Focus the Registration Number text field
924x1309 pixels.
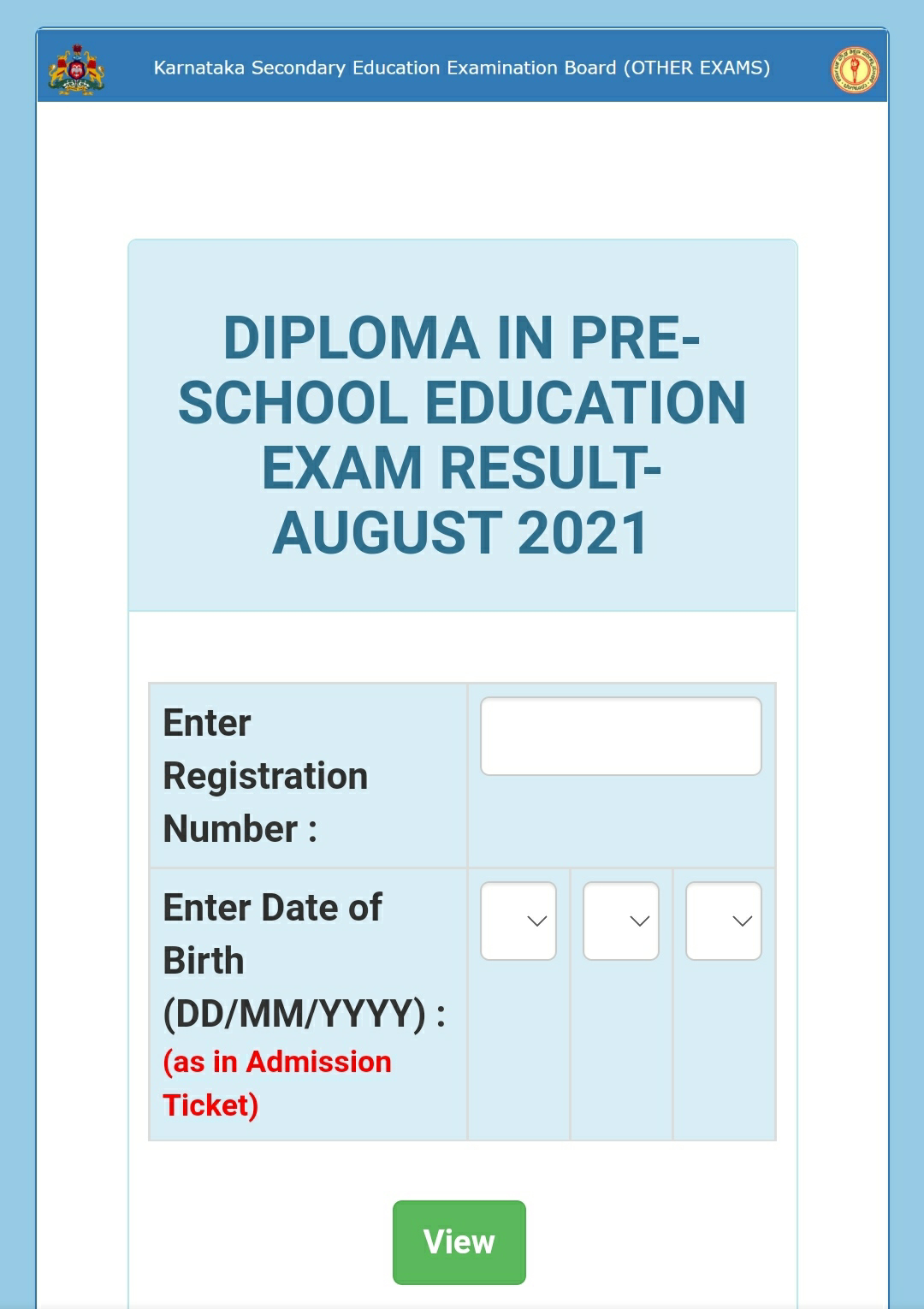pyautogui.click(x=620, y=736)
